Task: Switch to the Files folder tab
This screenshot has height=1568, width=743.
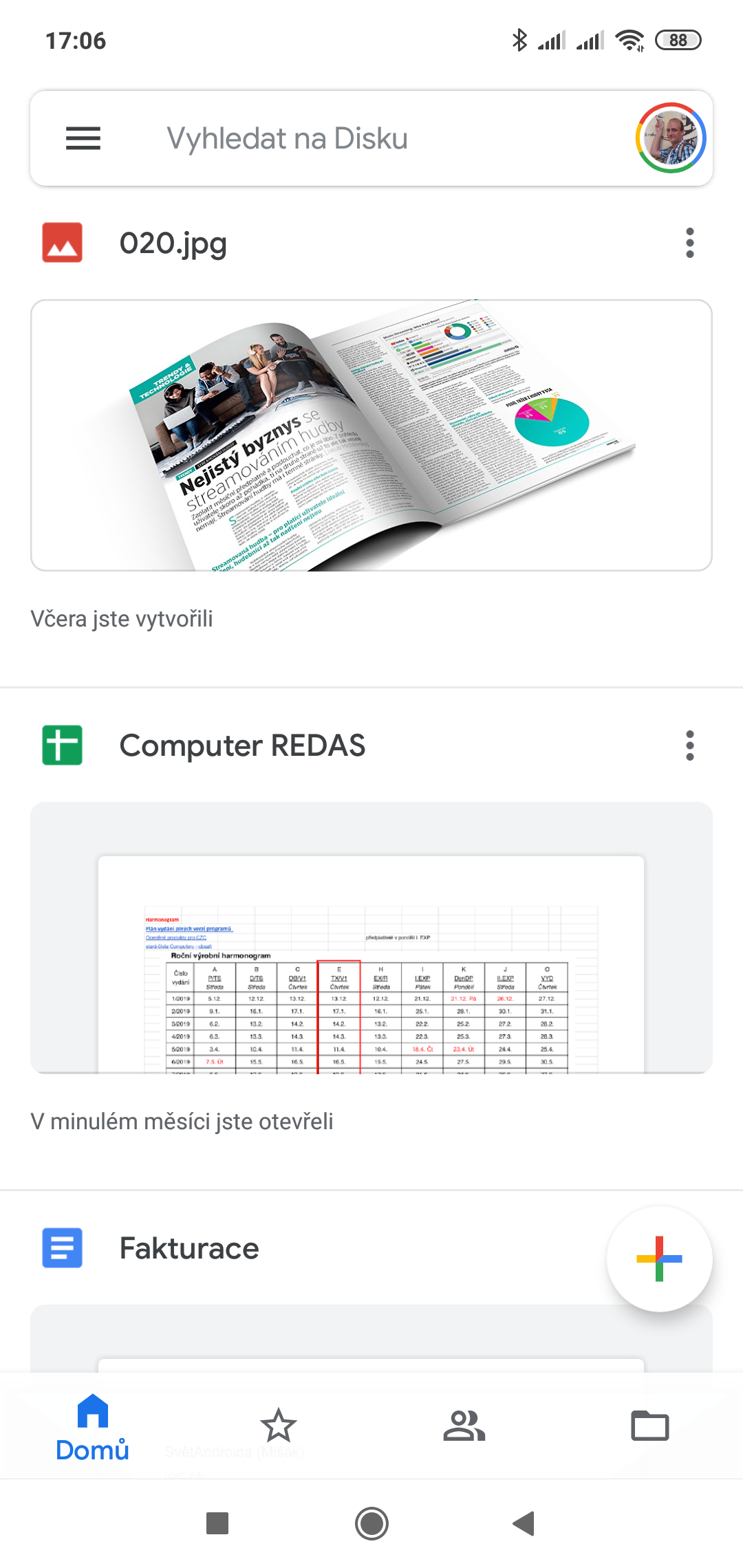Action: pyautogui.click(x=650, y=1425)
